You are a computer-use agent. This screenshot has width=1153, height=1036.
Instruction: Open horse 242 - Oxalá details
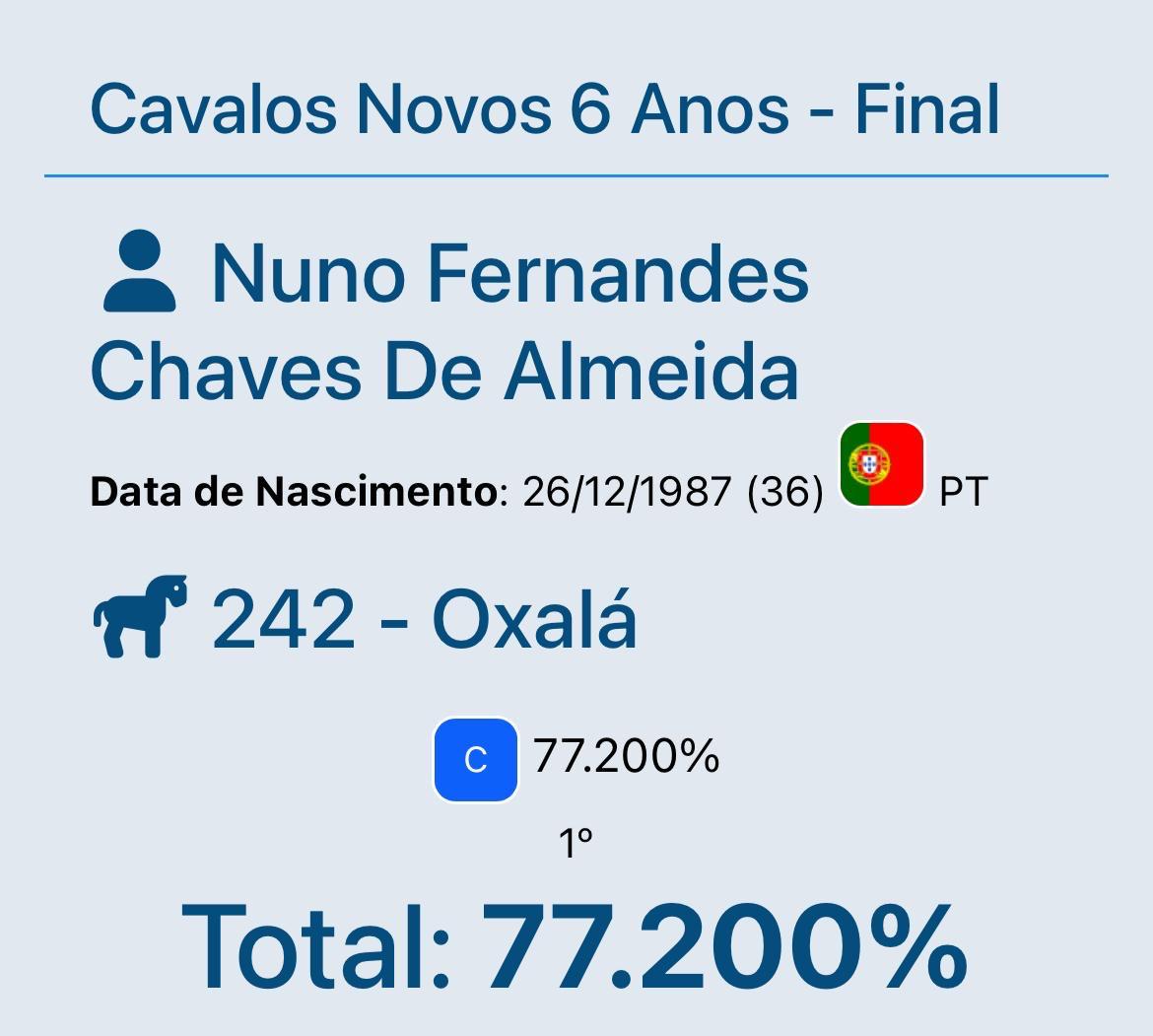pyautogui.click(x=424, y=621)
